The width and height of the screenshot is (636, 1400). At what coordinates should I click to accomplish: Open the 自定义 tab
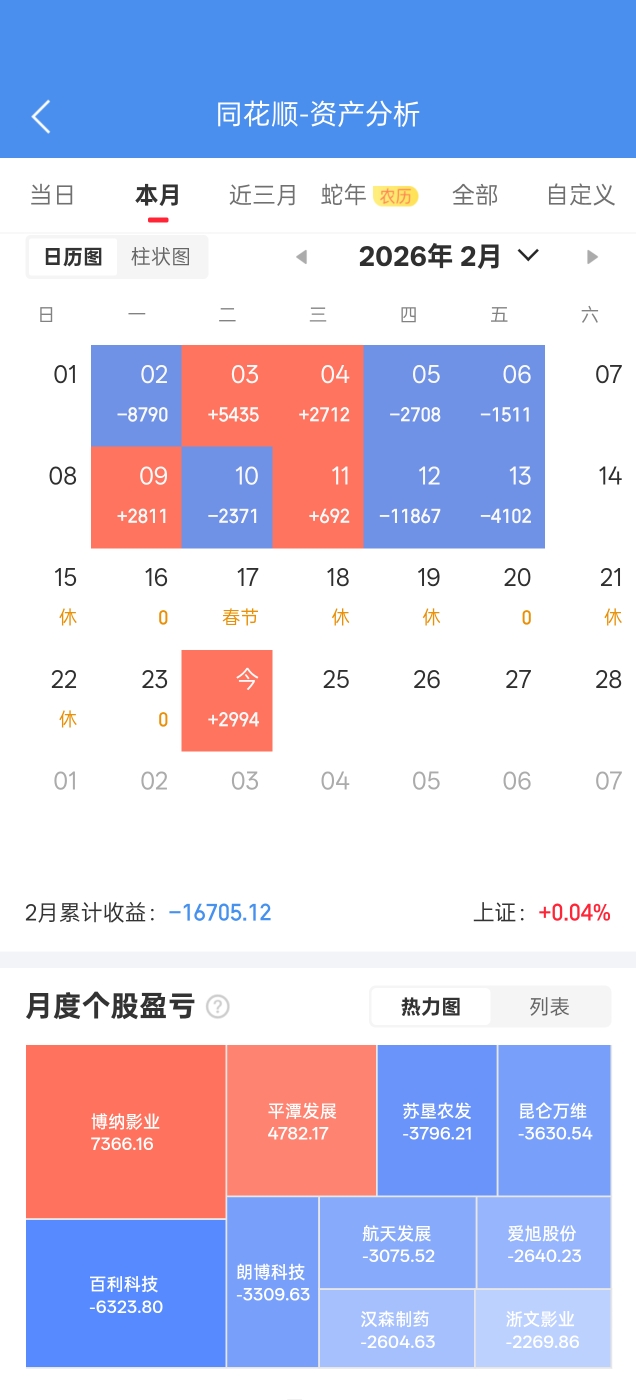pos(580,195)
